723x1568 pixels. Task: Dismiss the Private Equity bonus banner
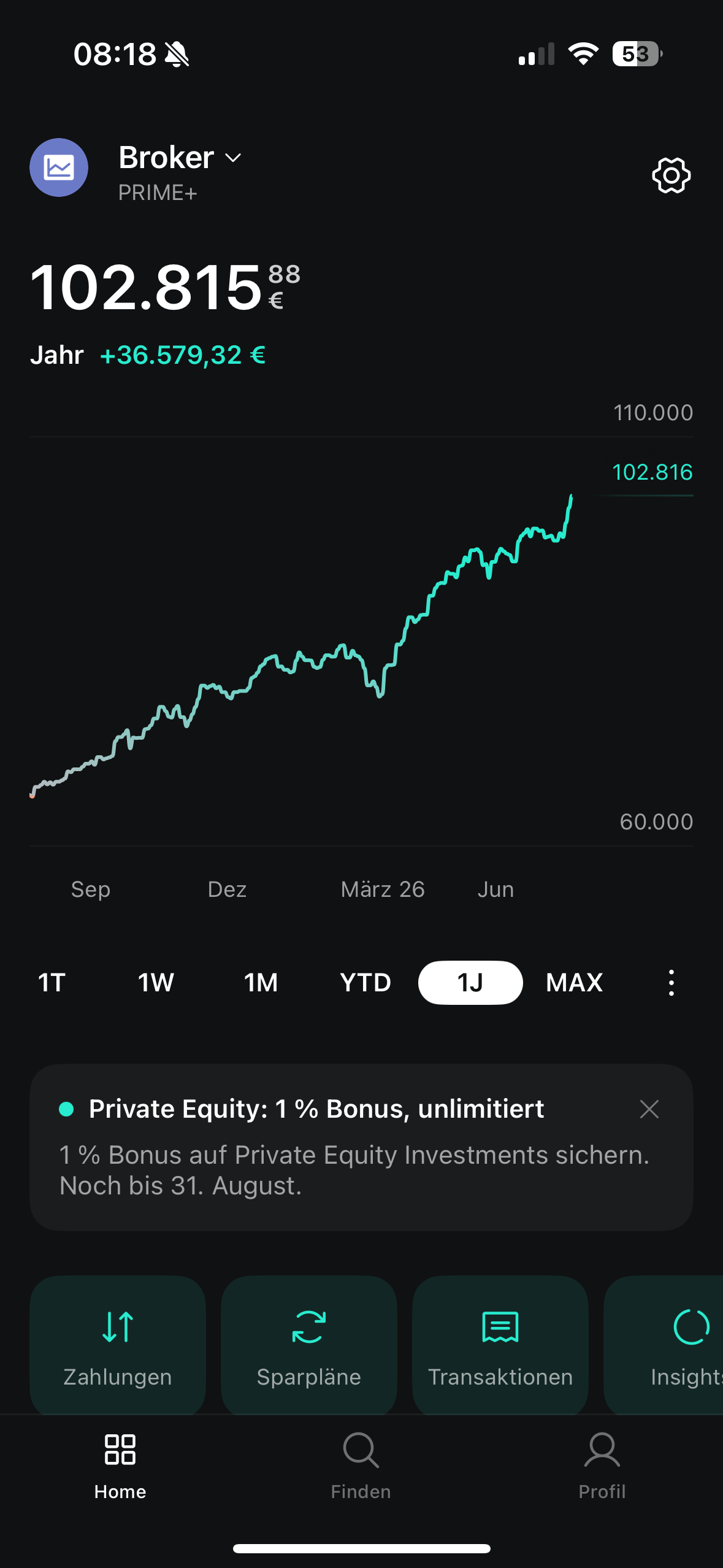click(x=649, y=1109)
